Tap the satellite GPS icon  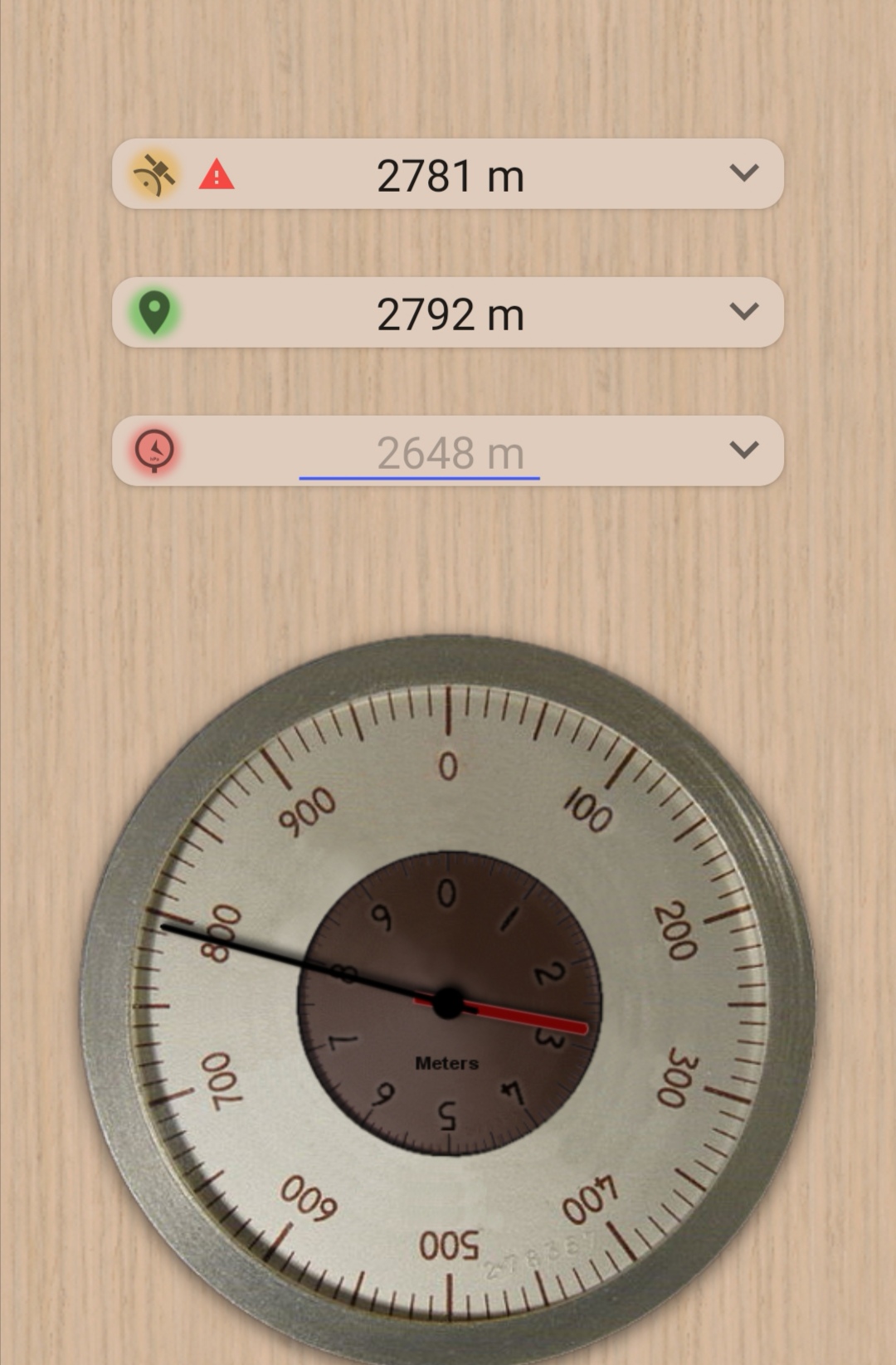point(154,174)
